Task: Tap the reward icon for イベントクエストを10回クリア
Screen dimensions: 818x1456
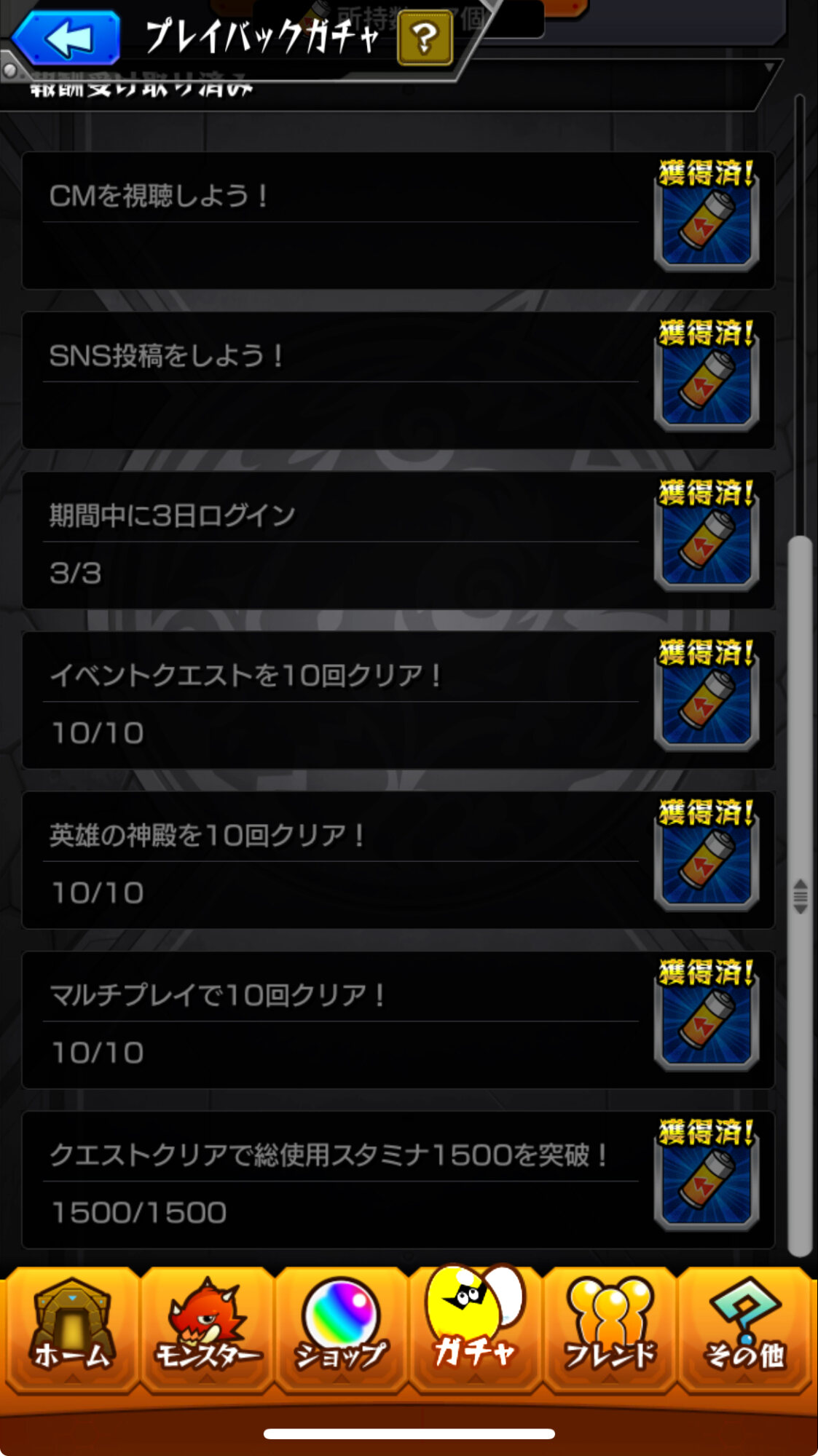Action: [x=707, y=699]
